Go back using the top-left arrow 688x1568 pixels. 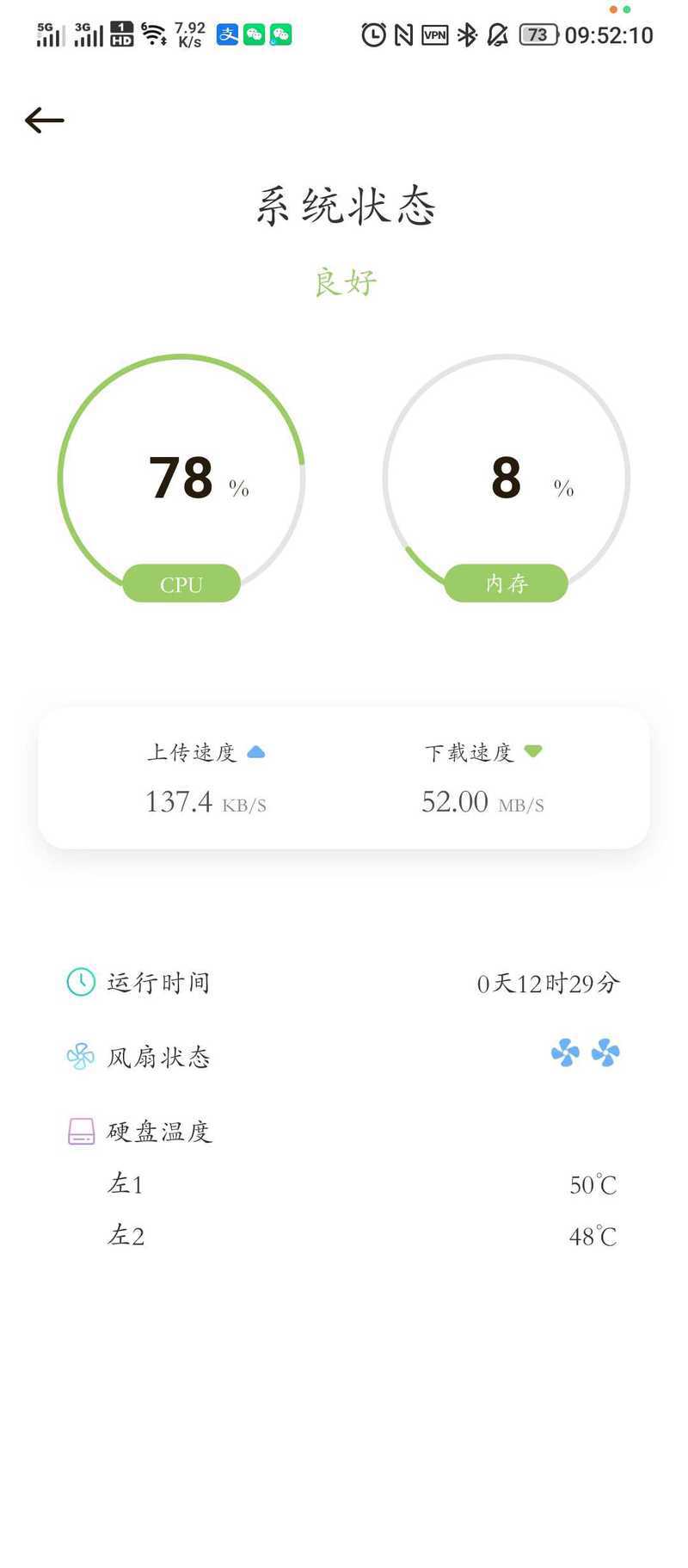pos(45,120)
